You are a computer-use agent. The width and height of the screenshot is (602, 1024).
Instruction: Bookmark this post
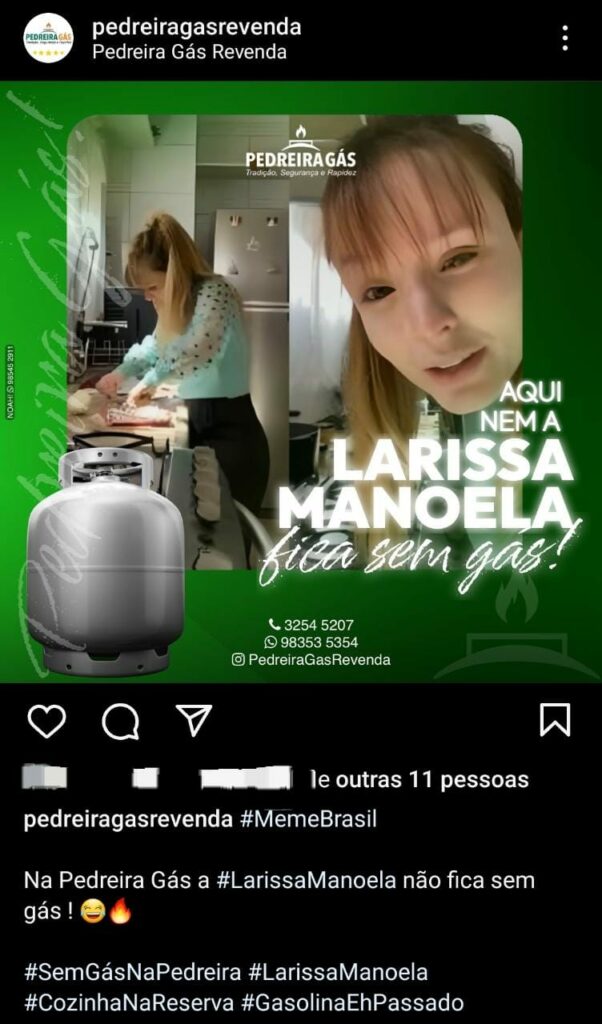555,719
